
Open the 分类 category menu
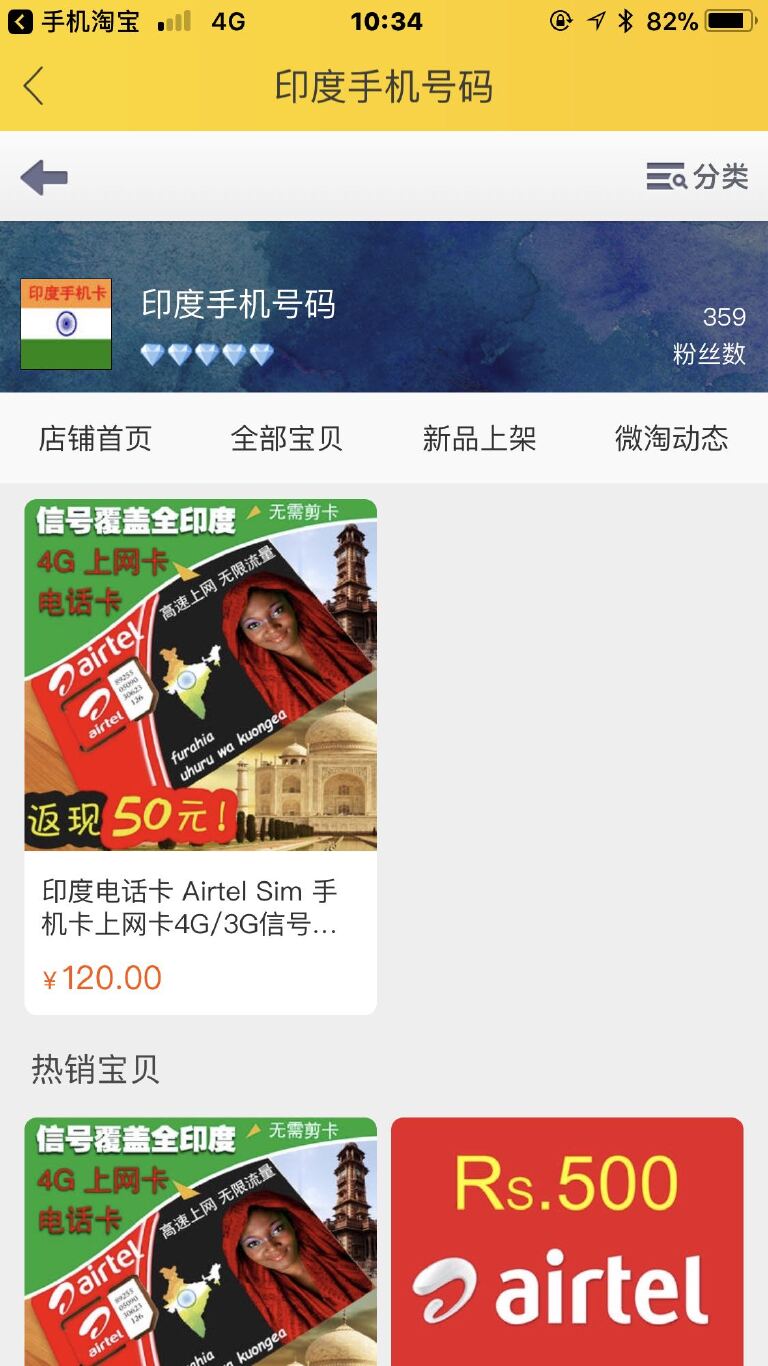tap(697, 177)
